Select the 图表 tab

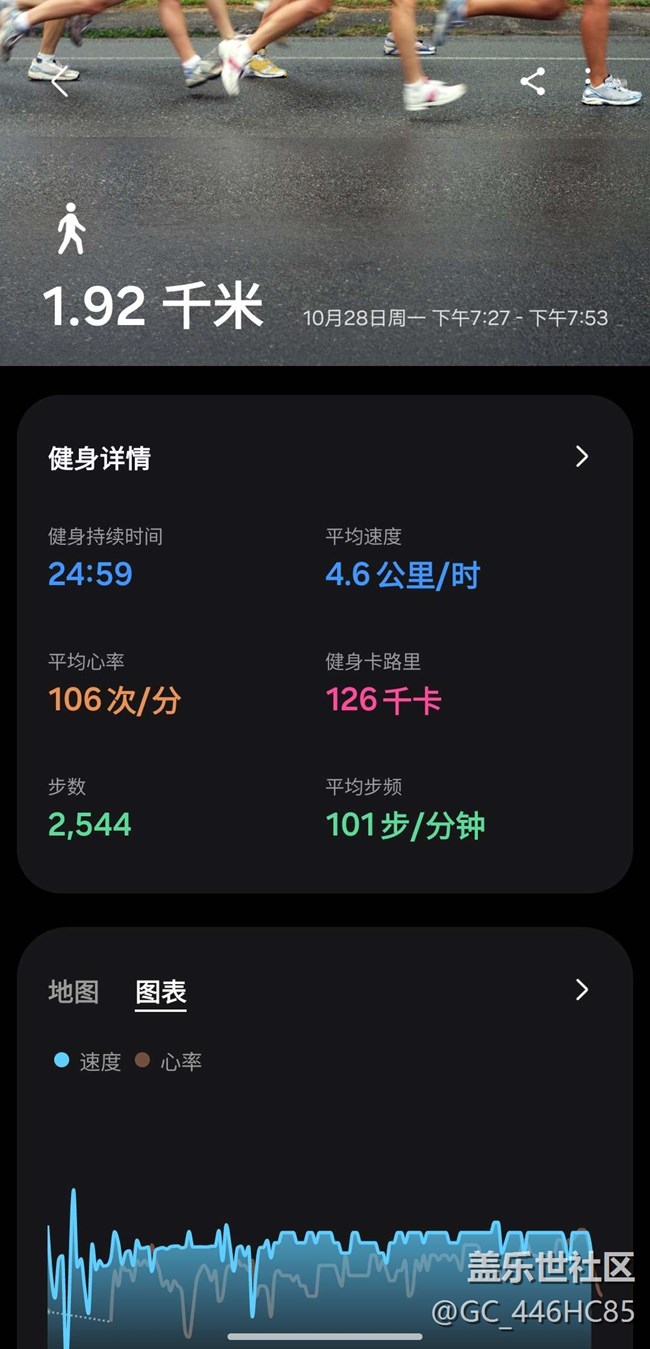coord(161,992)
